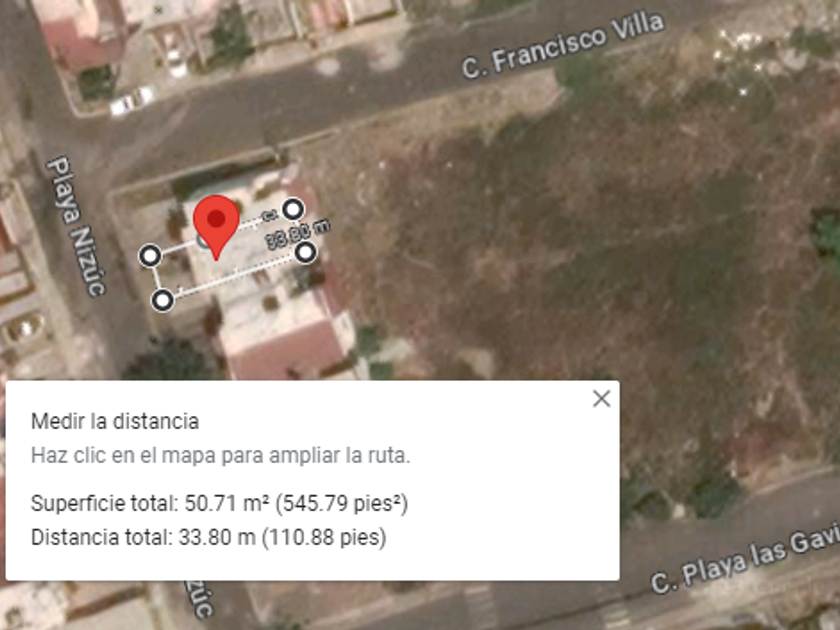Close the Medir la distancia panel
The image size is (840, 630).
click(x=601, y=399)
